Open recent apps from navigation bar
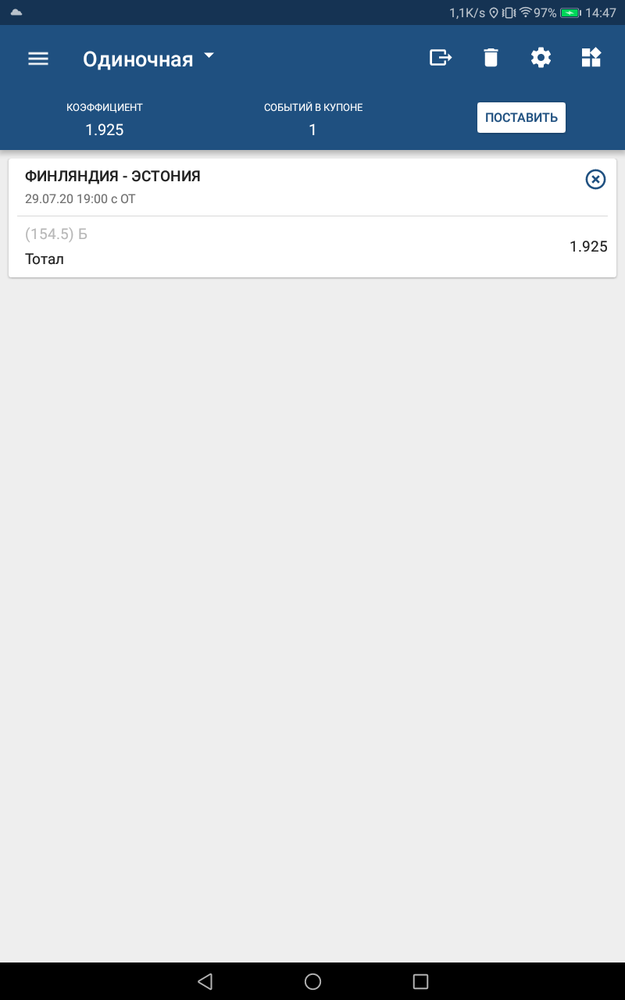This screenshot has width=625, height=1000. click(420, 981)
